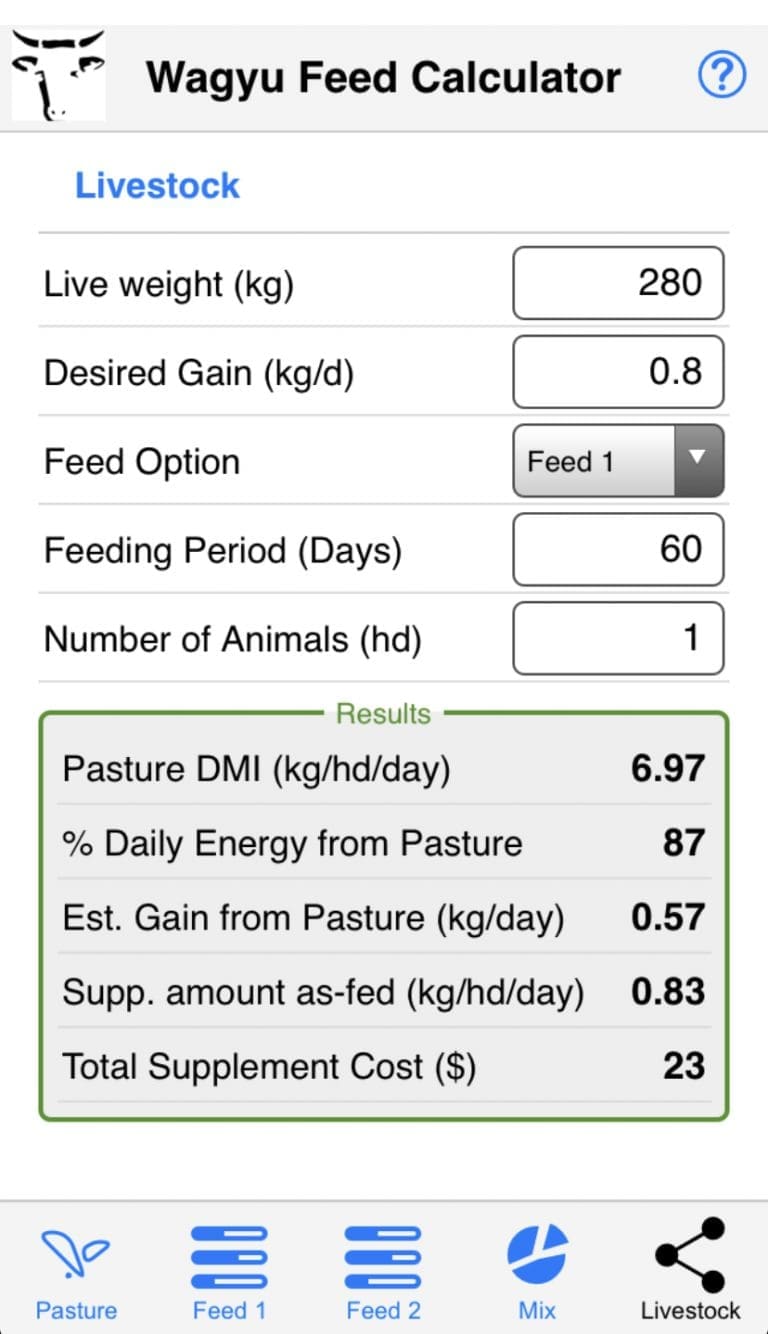Open the help question mark icon
This screenshot has width=768, height=1334.
click(x=722, y=76)
